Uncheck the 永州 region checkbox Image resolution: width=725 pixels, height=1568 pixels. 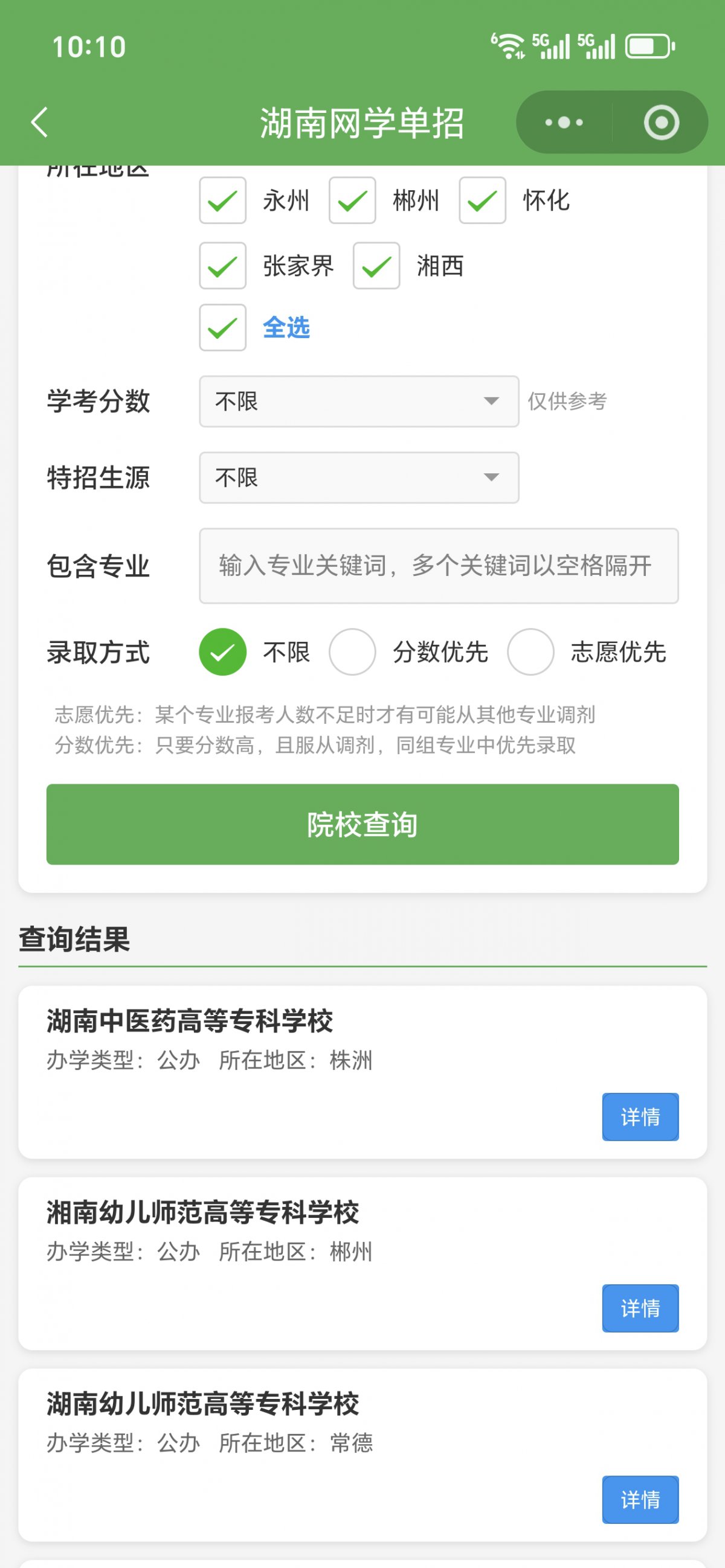click(222, 200)
